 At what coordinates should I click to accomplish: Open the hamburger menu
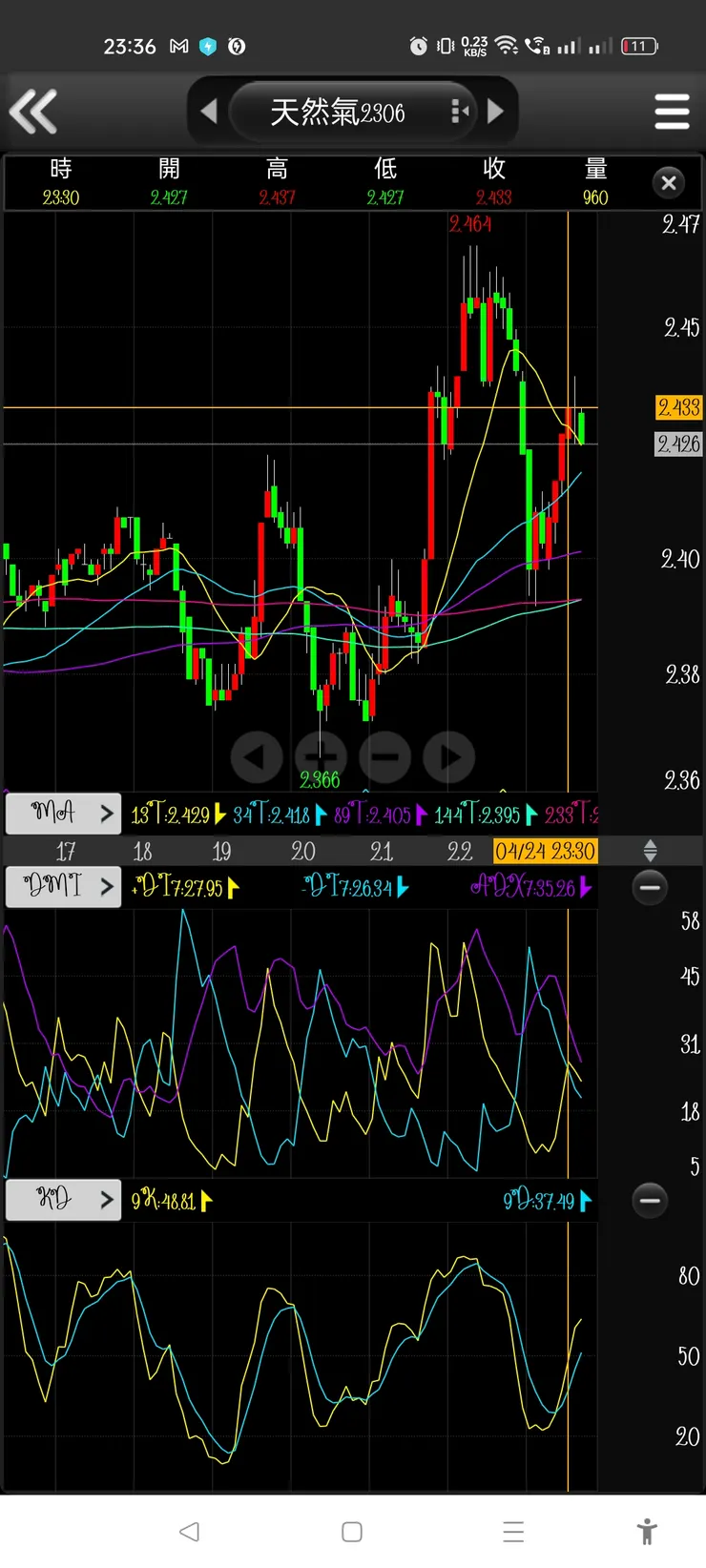pyautogui.click(x=672, y=112)
